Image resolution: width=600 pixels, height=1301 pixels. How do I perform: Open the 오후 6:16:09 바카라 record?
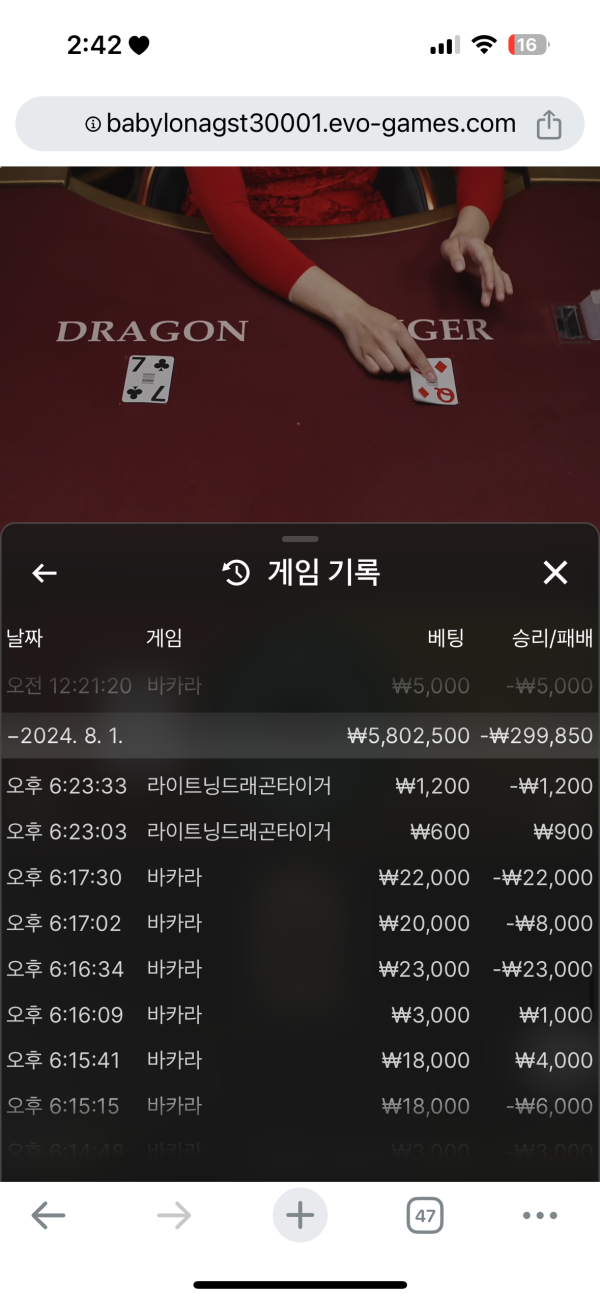300,1015
